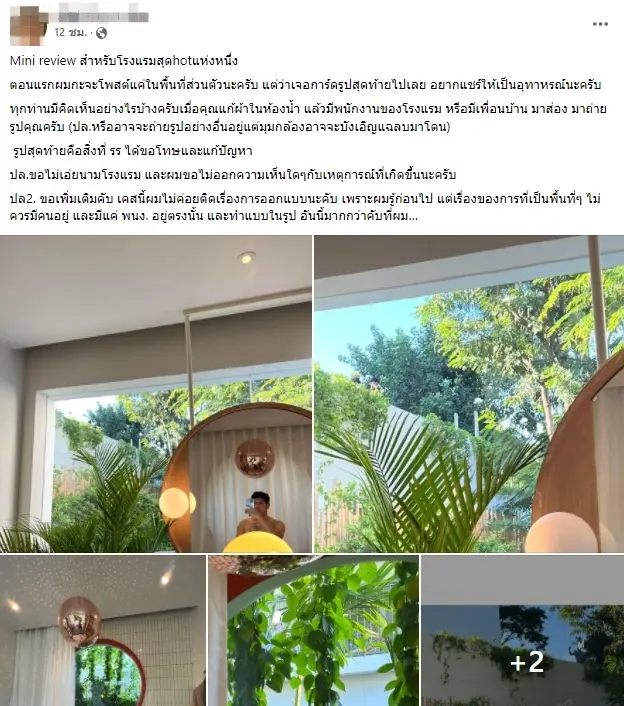View the green leaves arch photo
Viewport: 624px width, 706px height.
(313, 631)
